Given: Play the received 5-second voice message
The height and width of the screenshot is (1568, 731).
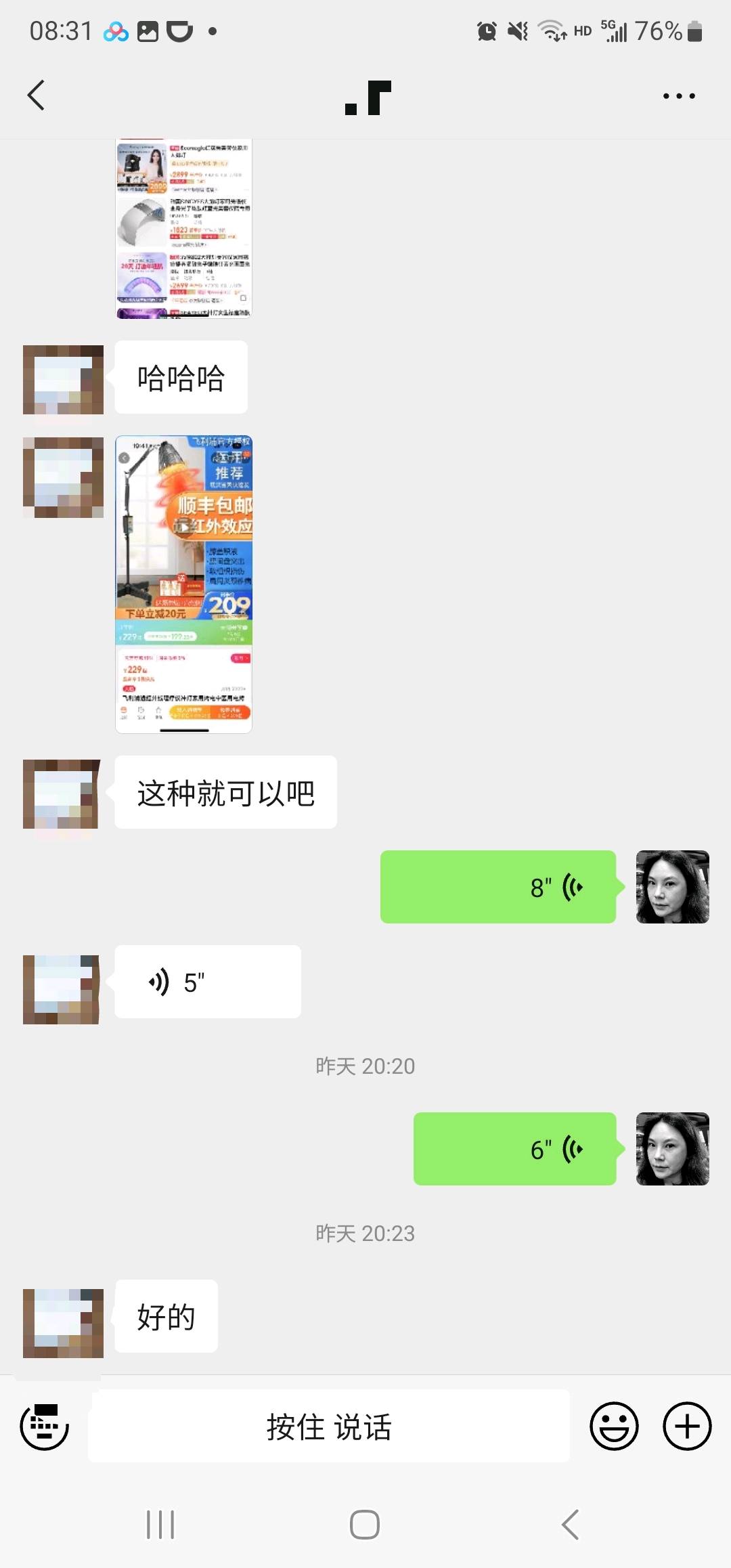Looking at the screenshot, I should [207, 982].
